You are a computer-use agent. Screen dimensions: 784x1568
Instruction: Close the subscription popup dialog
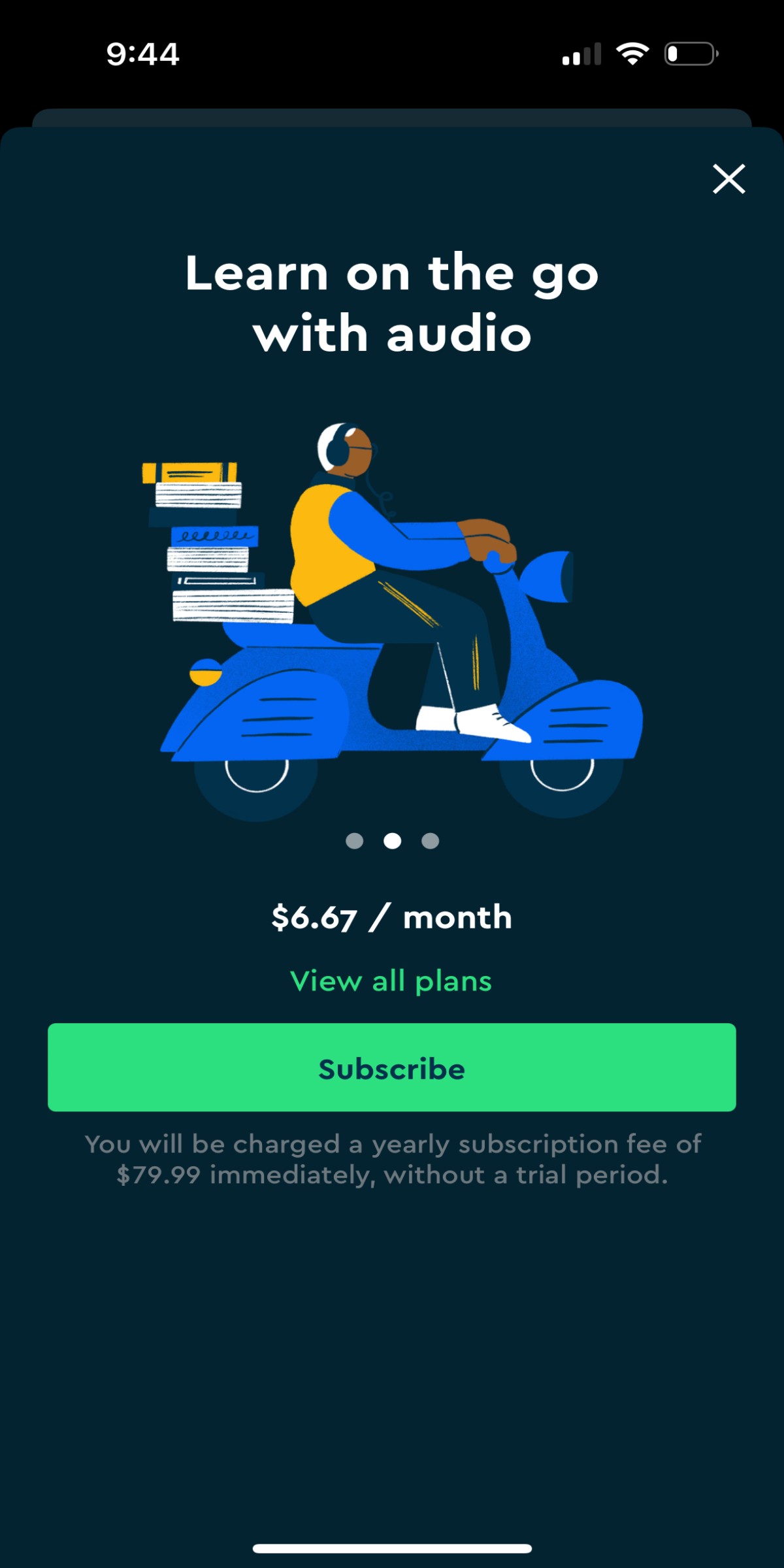coord(728,179)
